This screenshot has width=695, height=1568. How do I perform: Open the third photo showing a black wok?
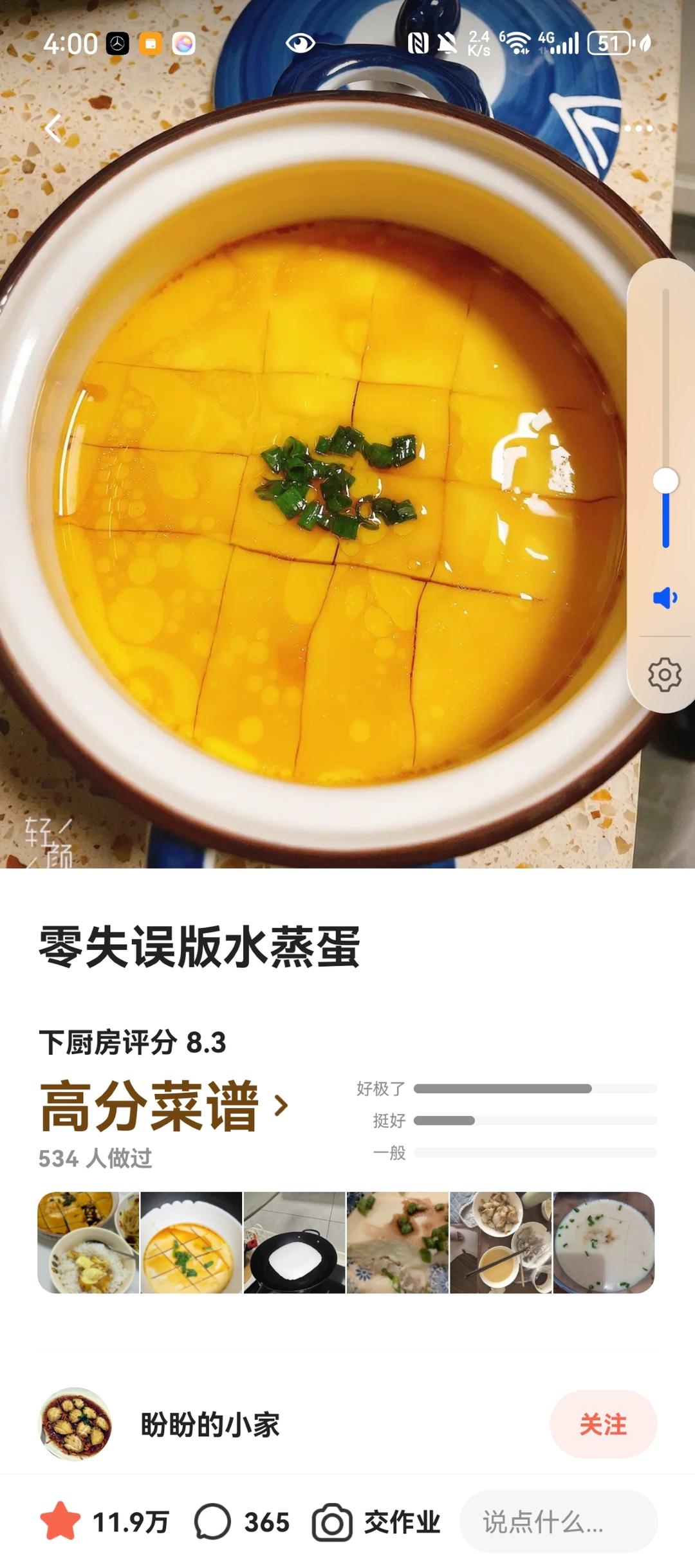295,1243
